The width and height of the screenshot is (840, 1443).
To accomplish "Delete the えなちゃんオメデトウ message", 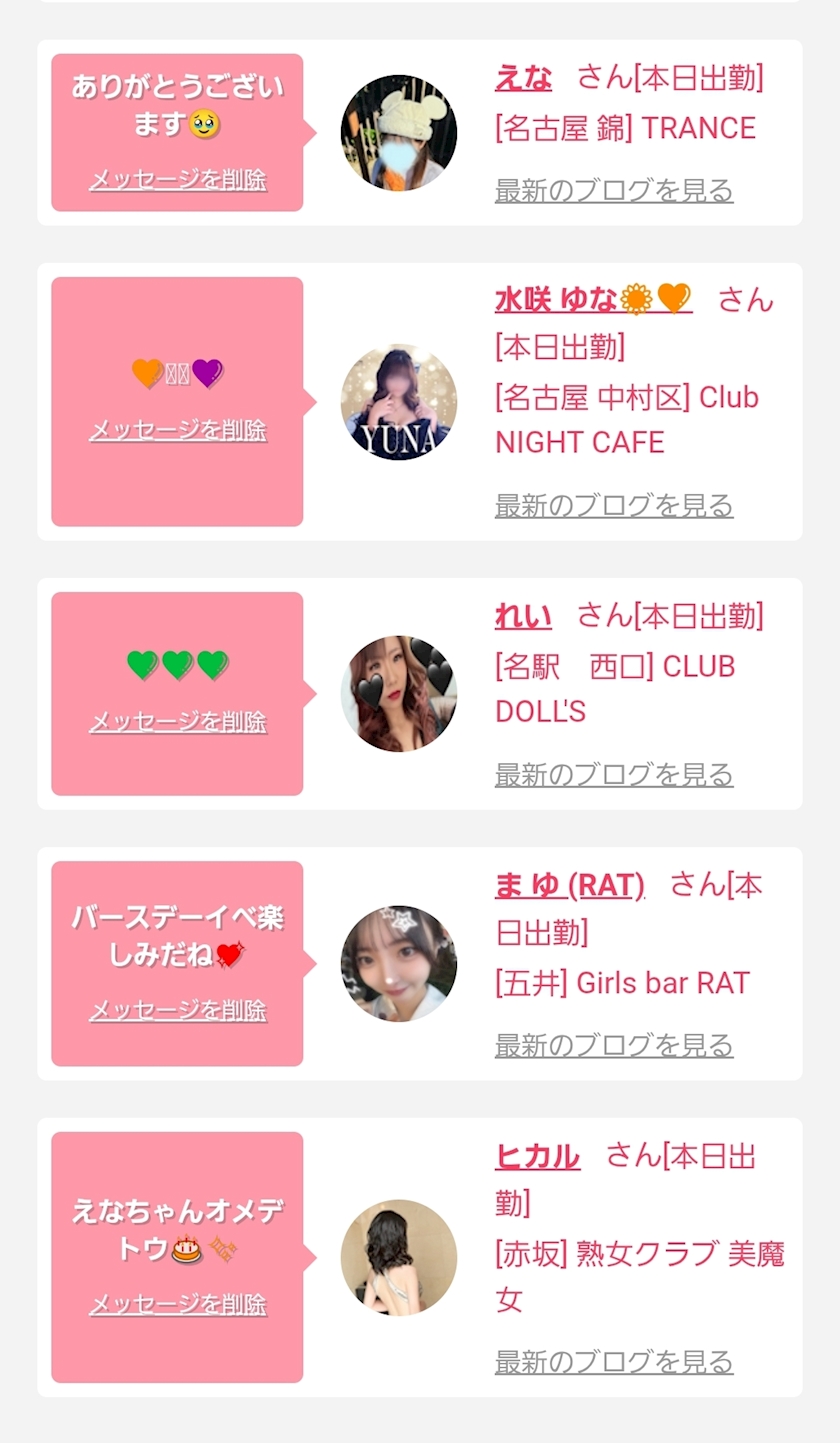I will [178, 1304].
